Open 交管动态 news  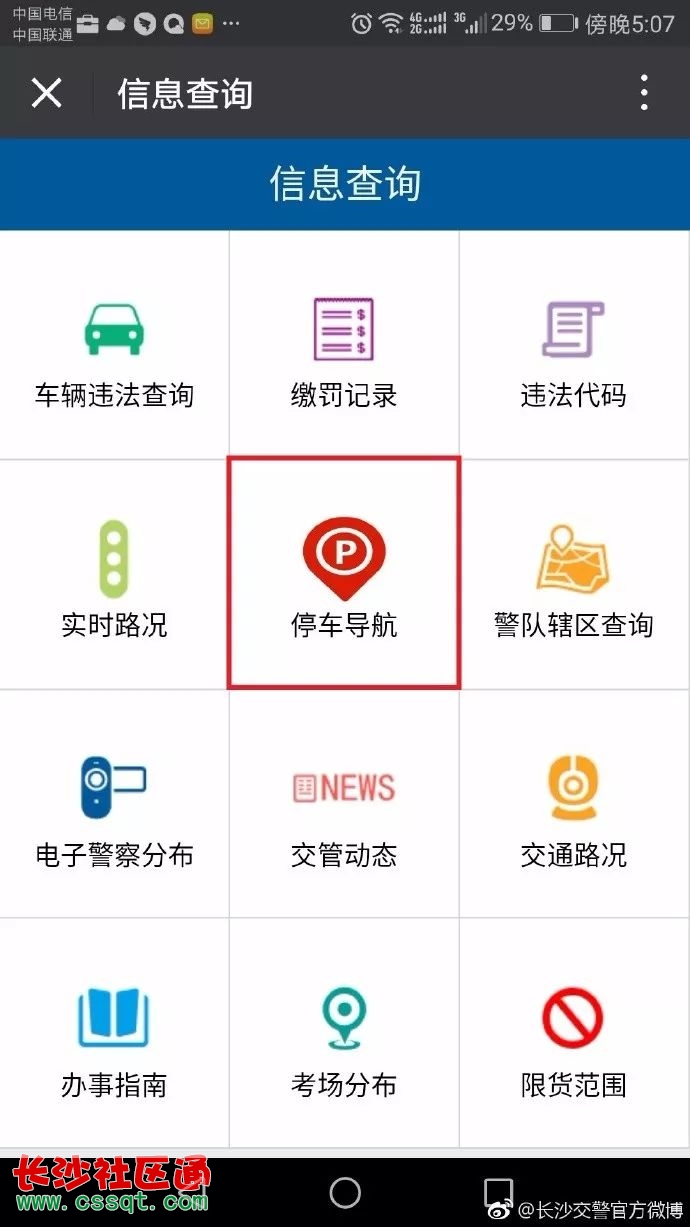(344, 804)
